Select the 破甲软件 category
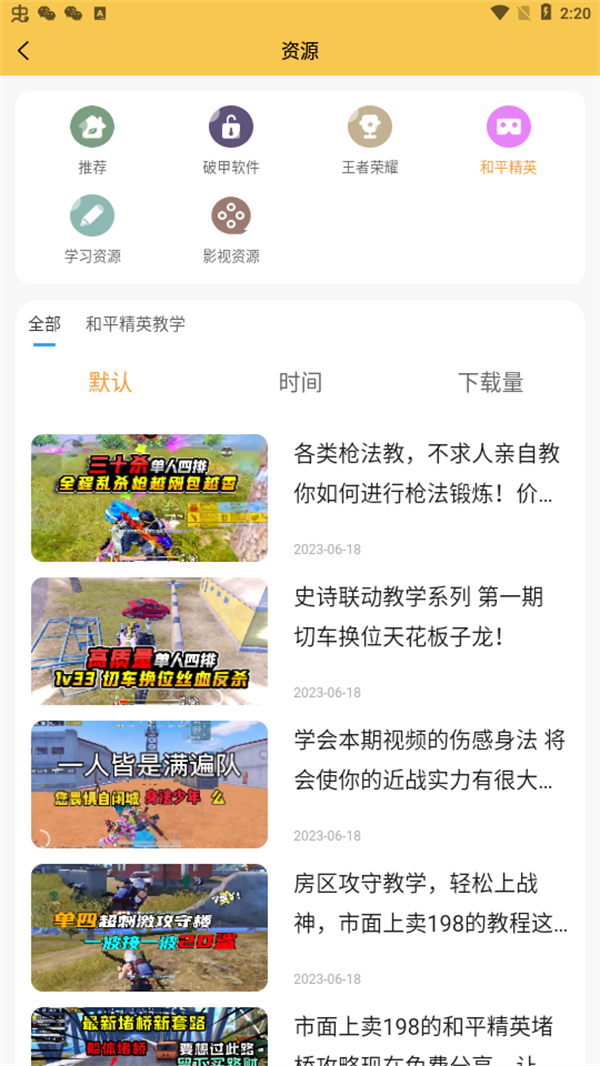This screenshot has height=1066, width=600. click(x=231, y=141)
